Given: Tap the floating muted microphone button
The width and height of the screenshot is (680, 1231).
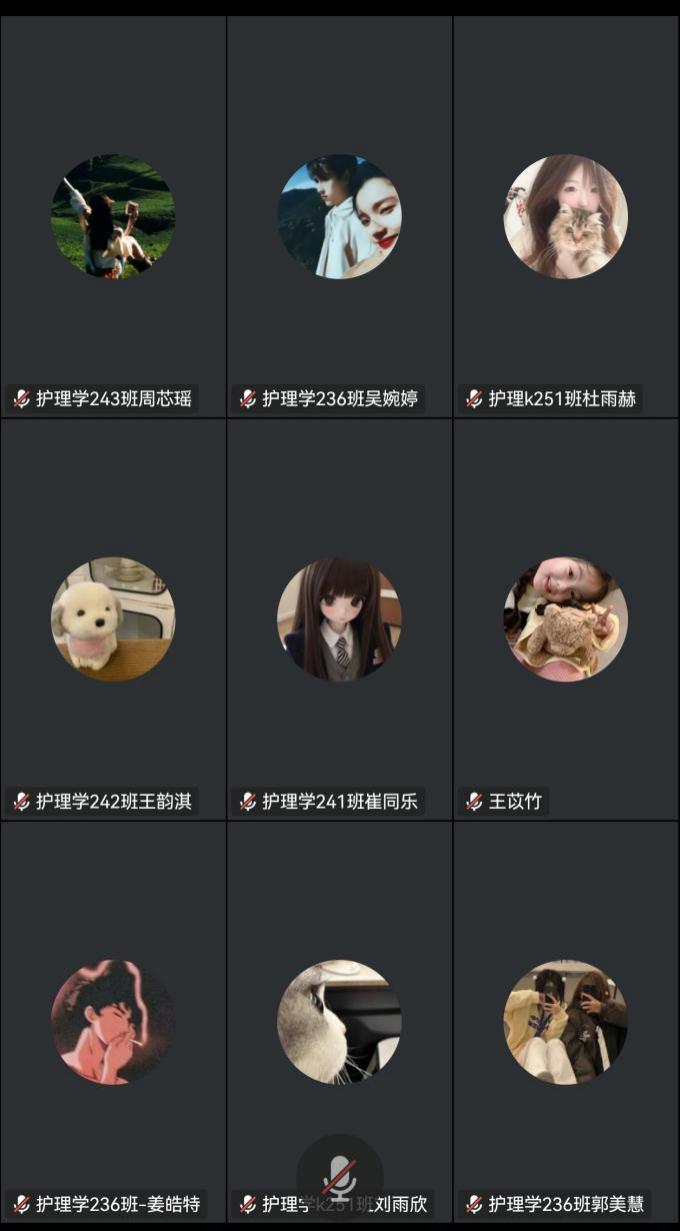Looking at the screenshot, I should (340, 1176).
